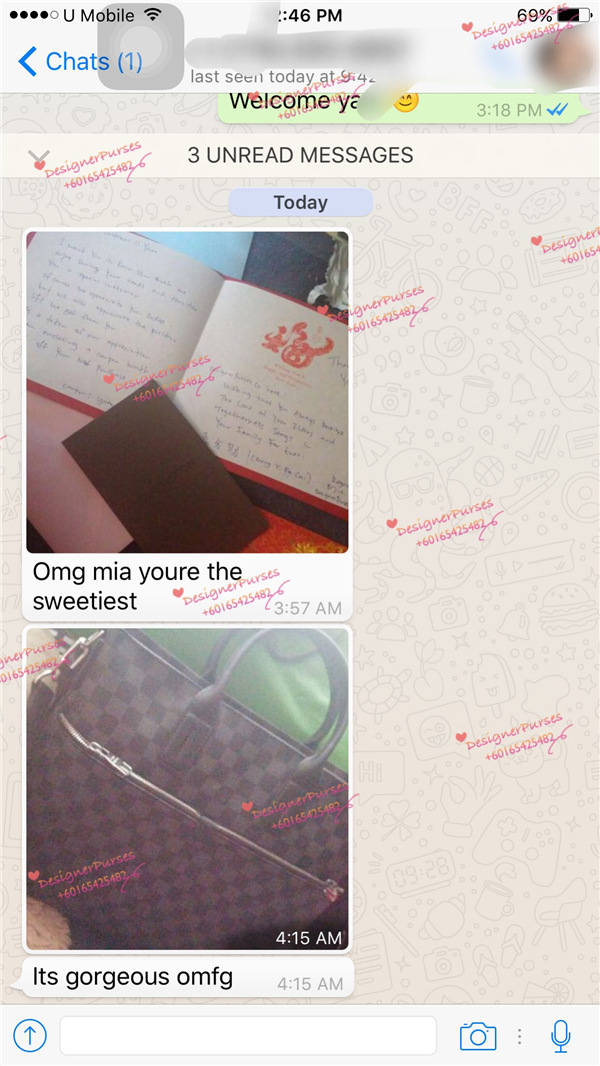Go back to Chats list
Screen dimensions: 600x1066
click(78, 62)
